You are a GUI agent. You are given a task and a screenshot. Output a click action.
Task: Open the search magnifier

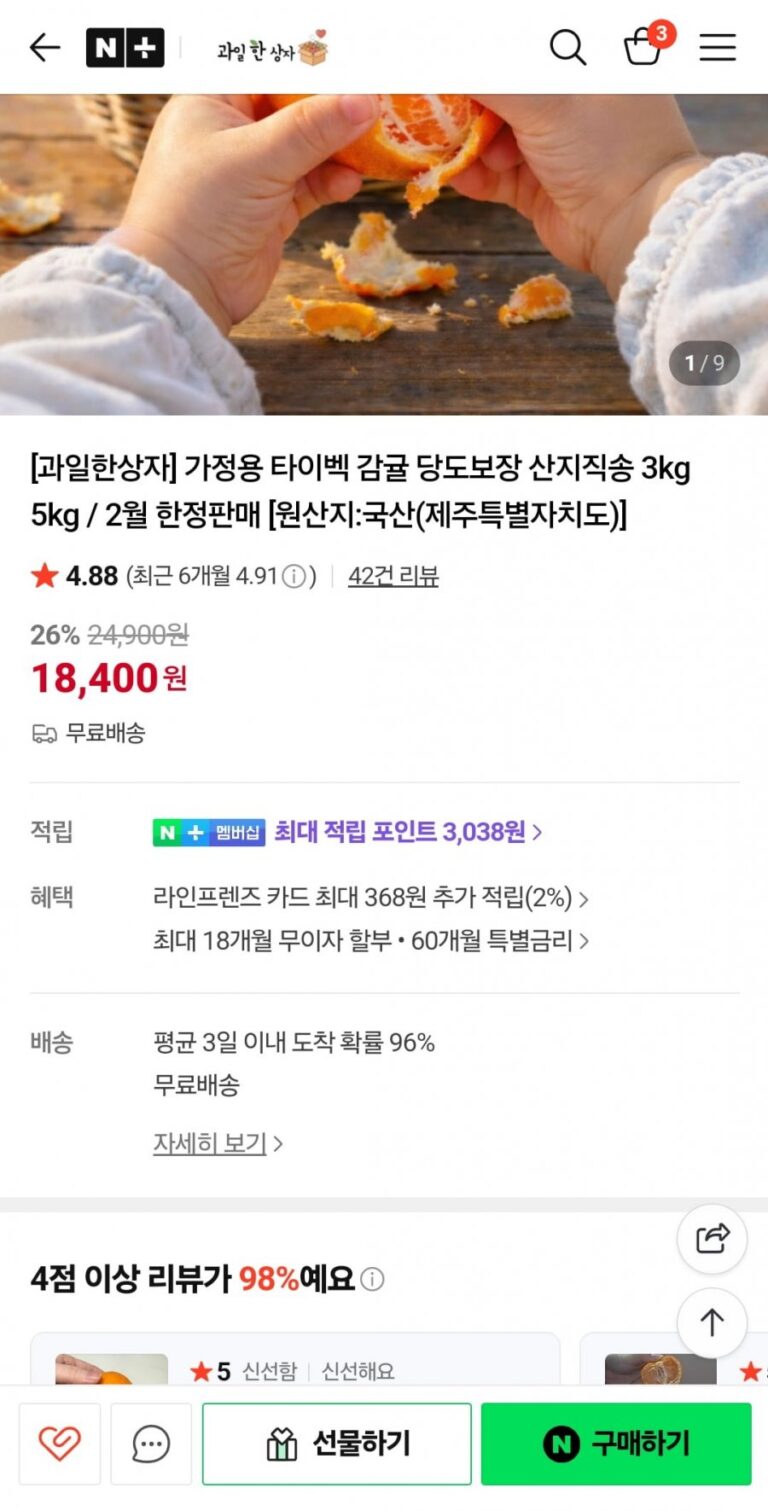(567, 47)
